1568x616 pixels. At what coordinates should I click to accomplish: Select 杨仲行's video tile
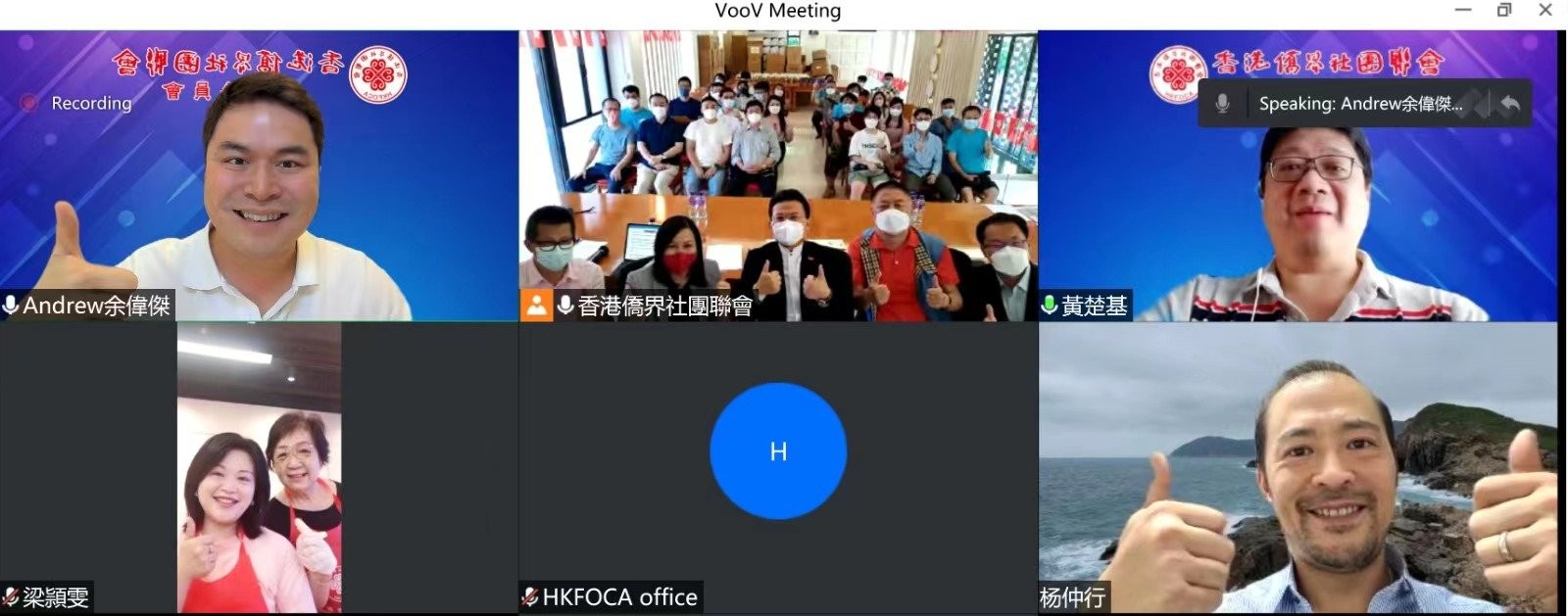1298,468
